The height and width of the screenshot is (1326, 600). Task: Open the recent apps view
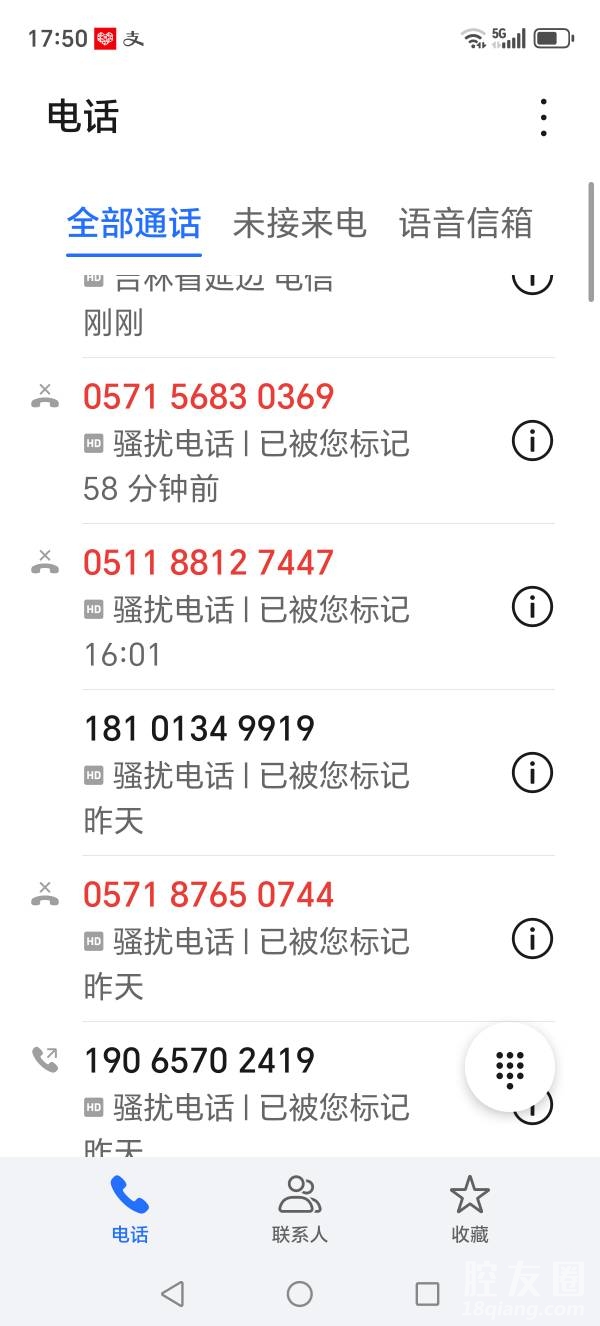pyautogui.click(x=427, y=1294)
